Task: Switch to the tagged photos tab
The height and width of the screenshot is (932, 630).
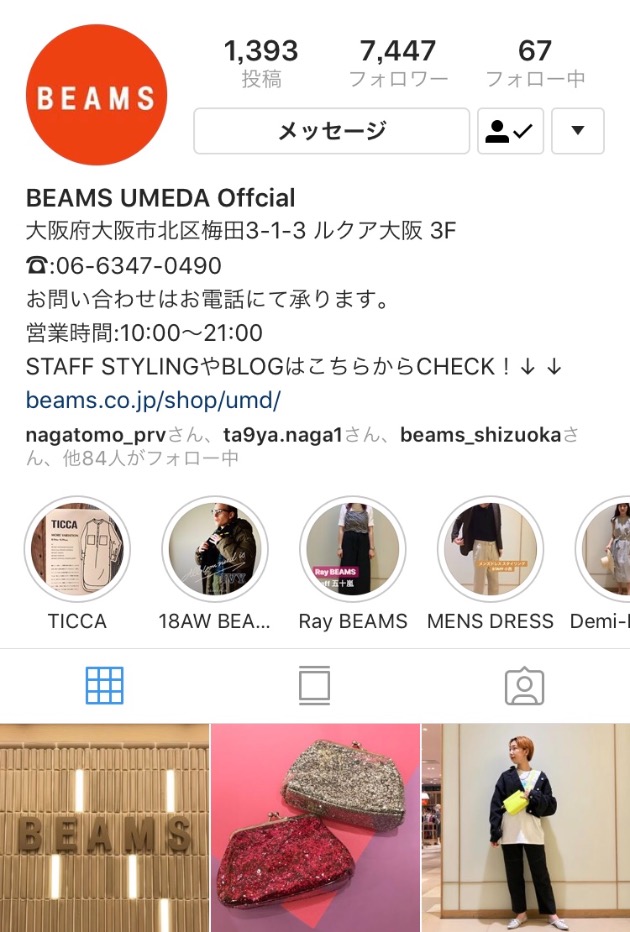Action: (524, 685)
